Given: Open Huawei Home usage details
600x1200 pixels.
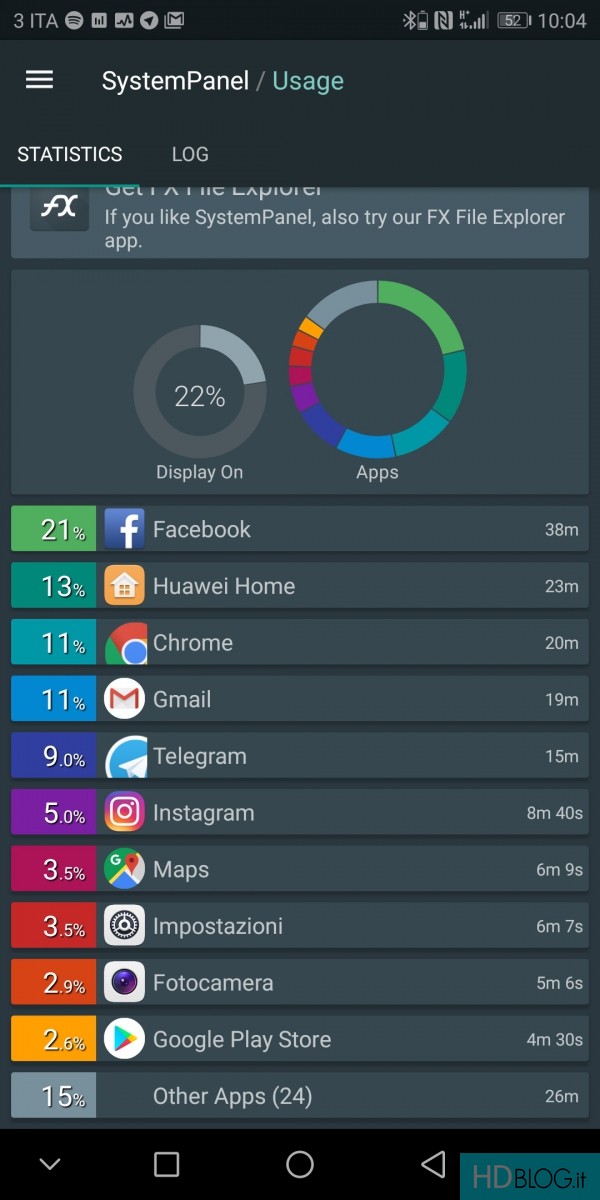Looking at the screenshot, I should coord(300,586).
